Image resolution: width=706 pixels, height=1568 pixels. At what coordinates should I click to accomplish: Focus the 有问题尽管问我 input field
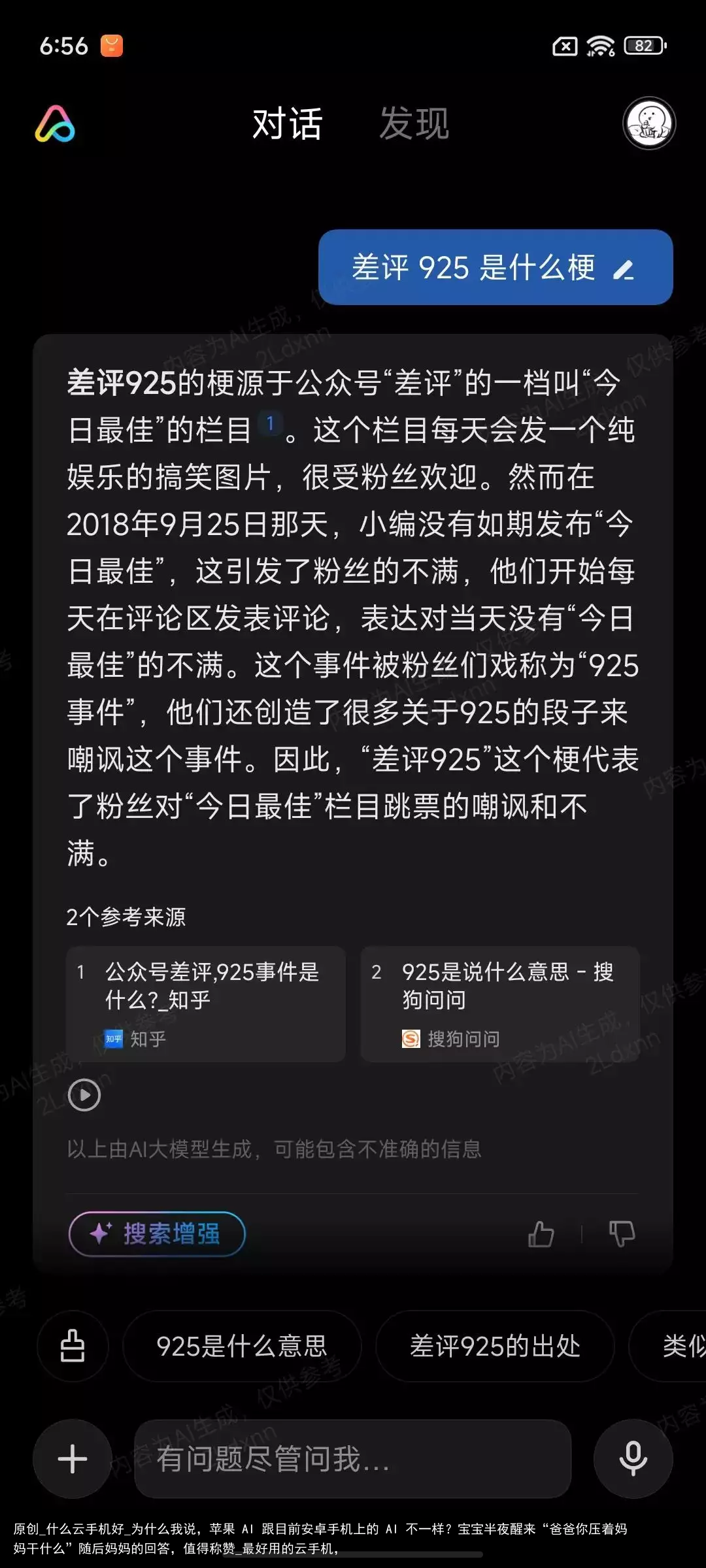click(x=353, y=1459)
